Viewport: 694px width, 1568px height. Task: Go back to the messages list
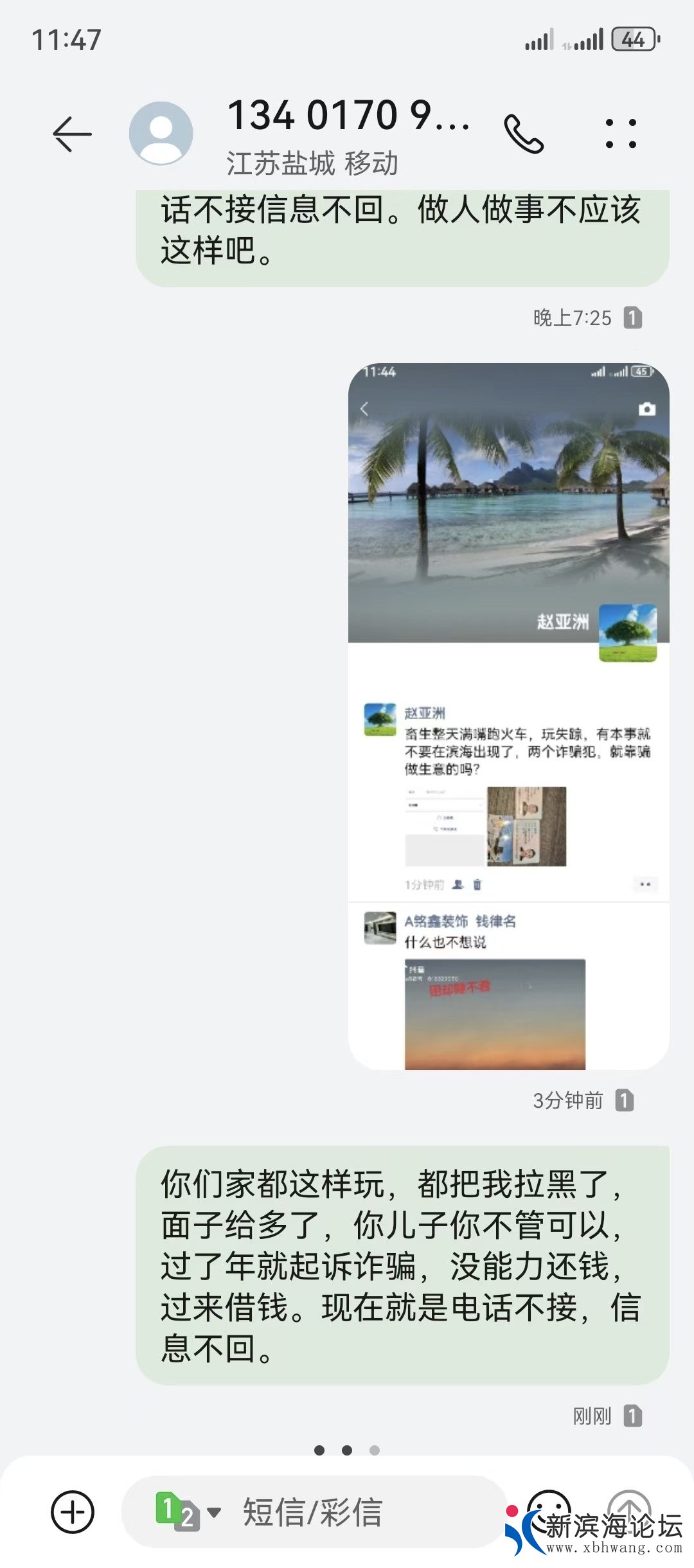click(72, 134)
